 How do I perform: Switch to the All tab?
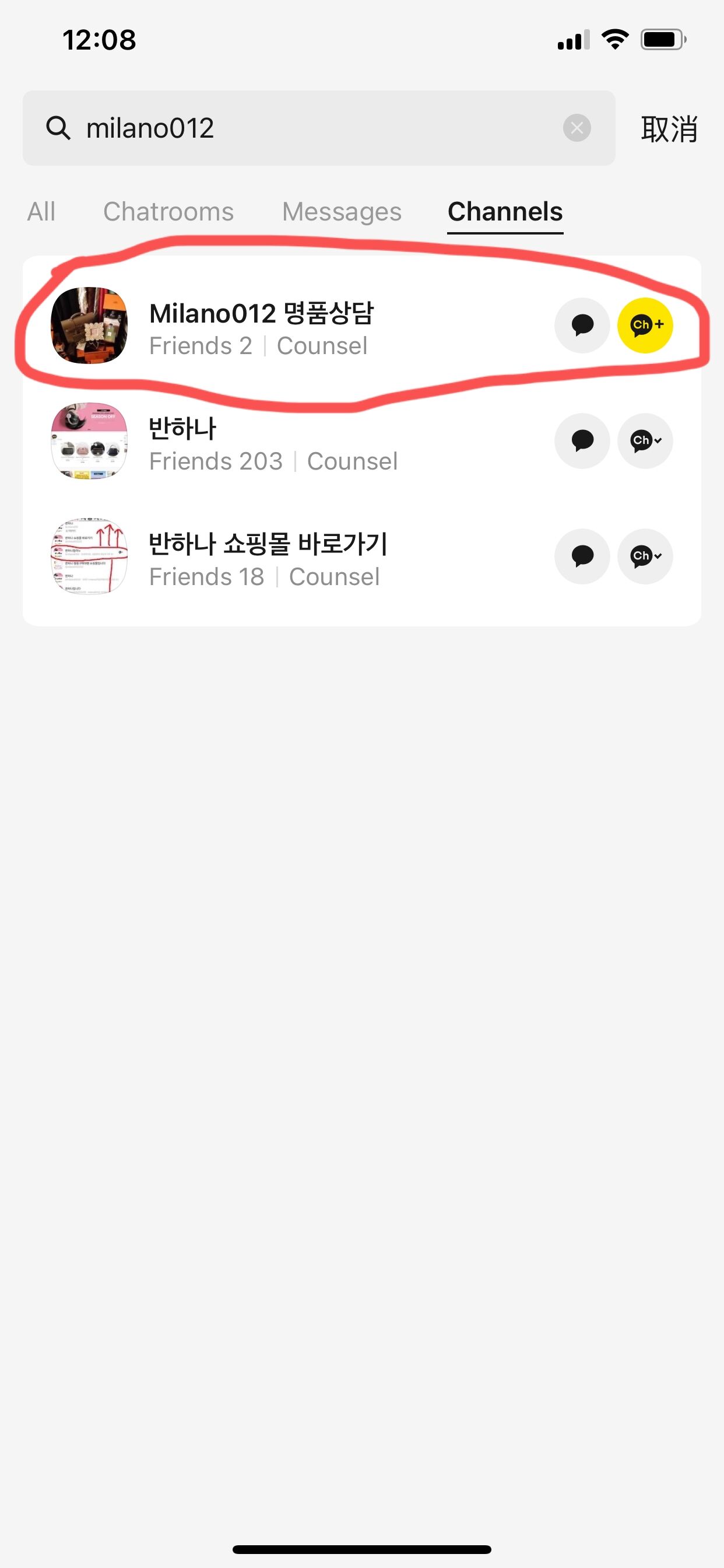(41, 212)
